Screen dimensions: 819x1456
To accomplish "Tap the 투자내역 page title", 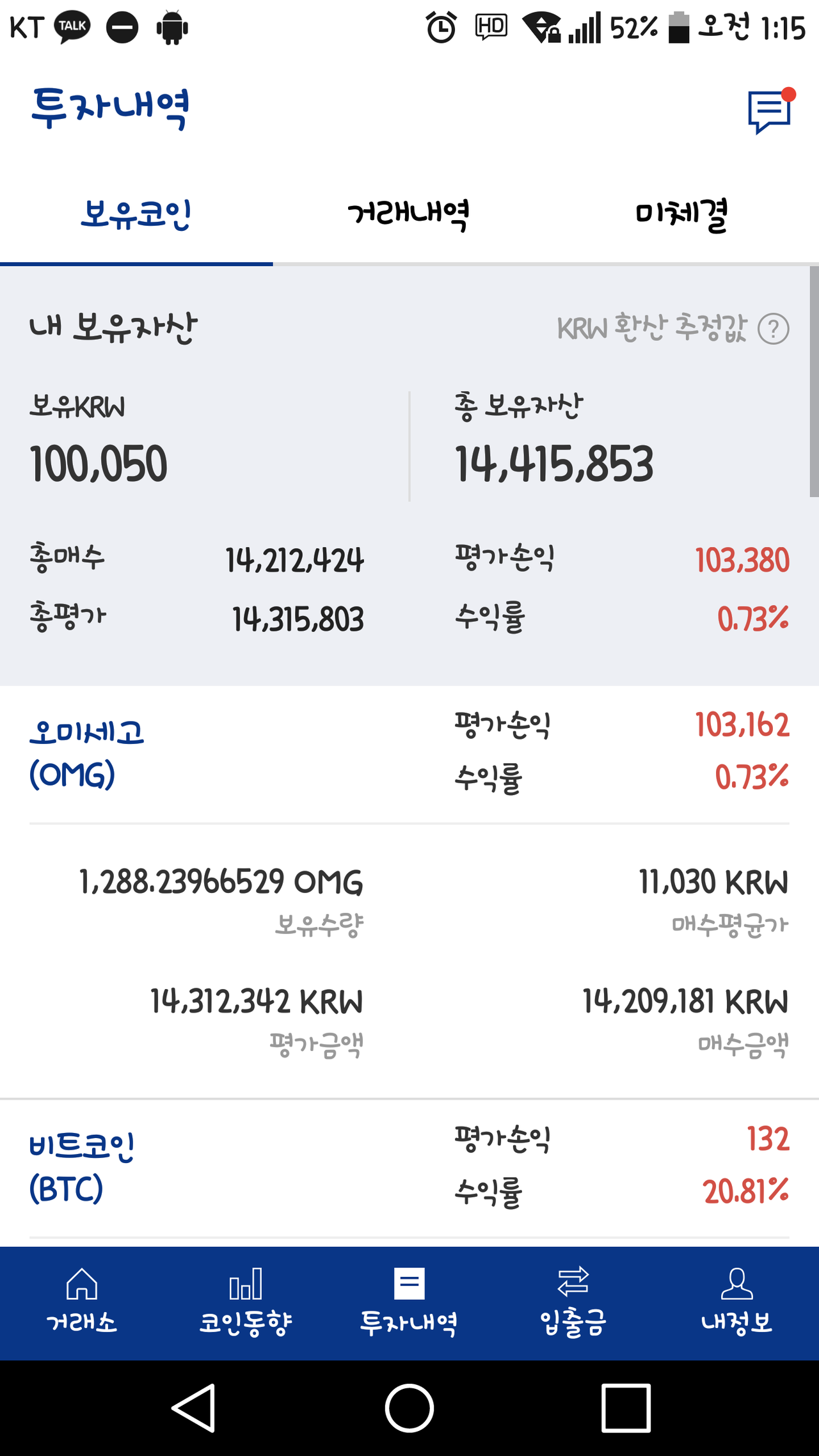I will coord(110,109).
